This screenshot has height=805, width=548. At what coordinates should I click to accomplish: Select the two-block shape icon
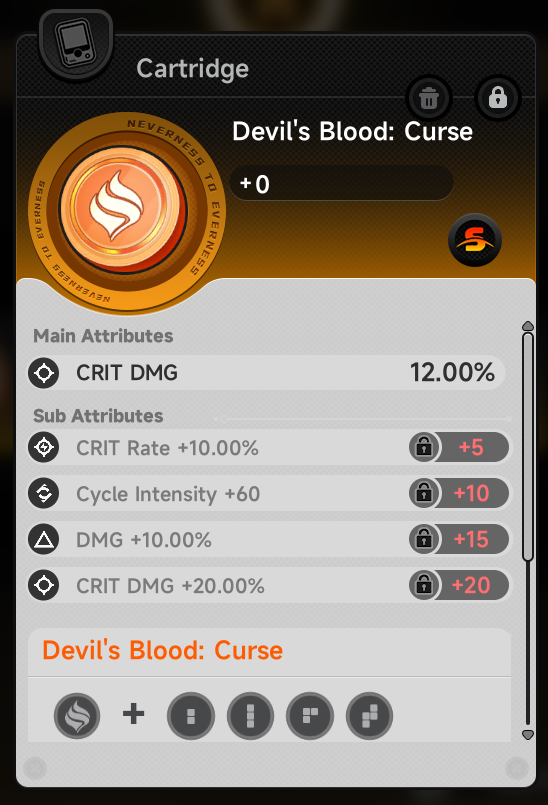[x=191, y=716]
